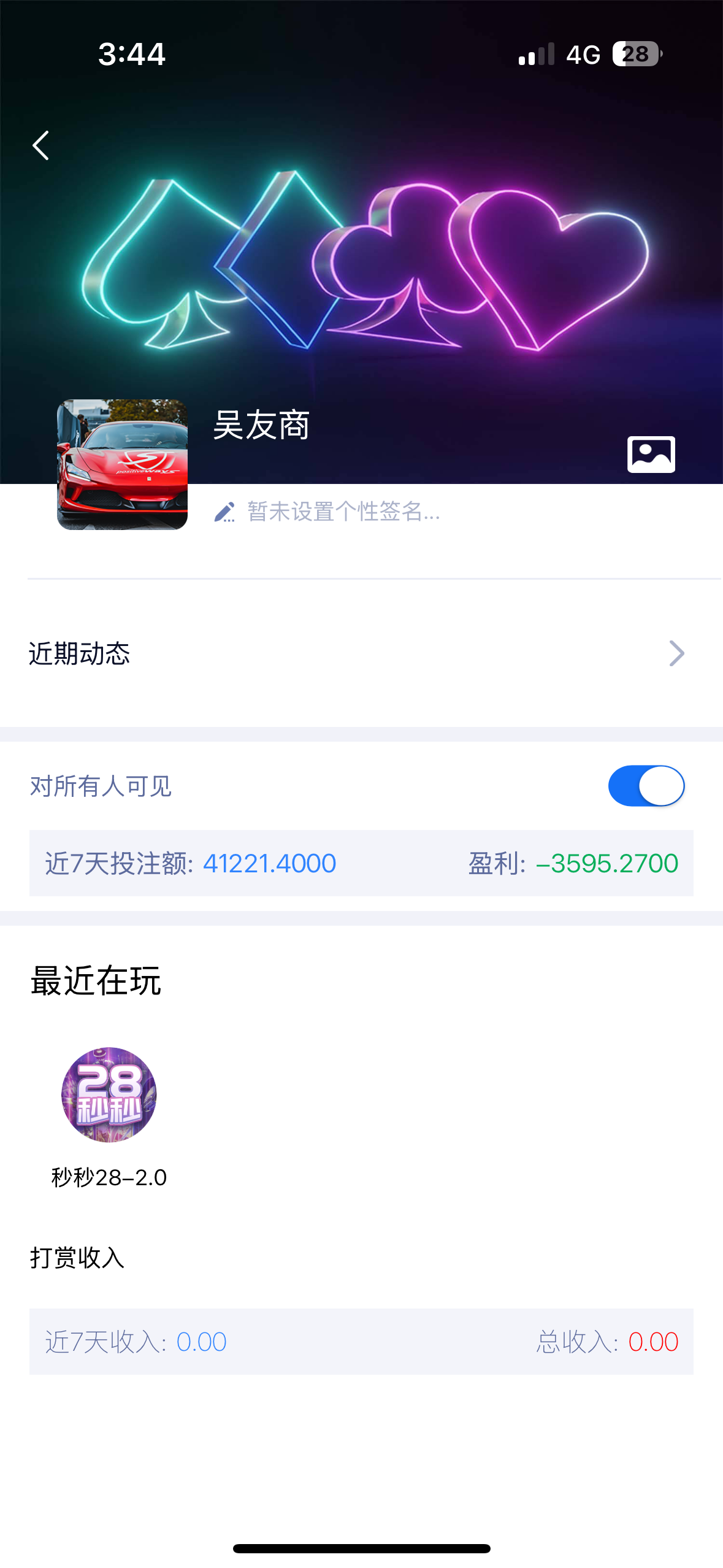Open the red car profile avatar
This screenshot has width=723, height=1568.
pos(122,464)
